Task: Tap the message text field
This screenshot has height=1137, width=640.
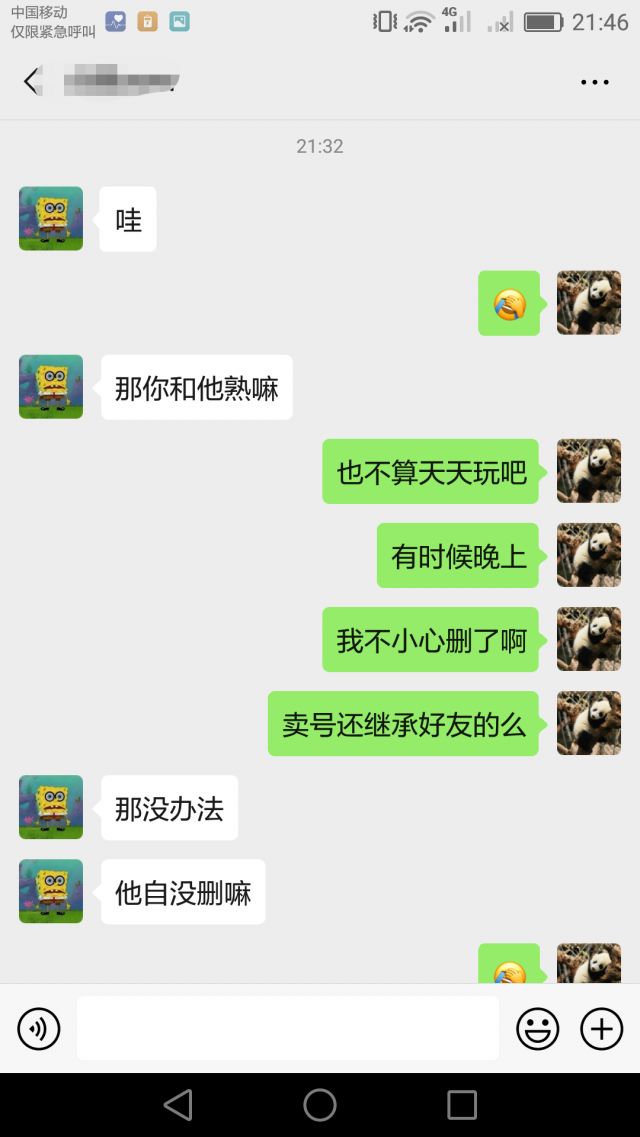Action: (x=288, y=1028)
